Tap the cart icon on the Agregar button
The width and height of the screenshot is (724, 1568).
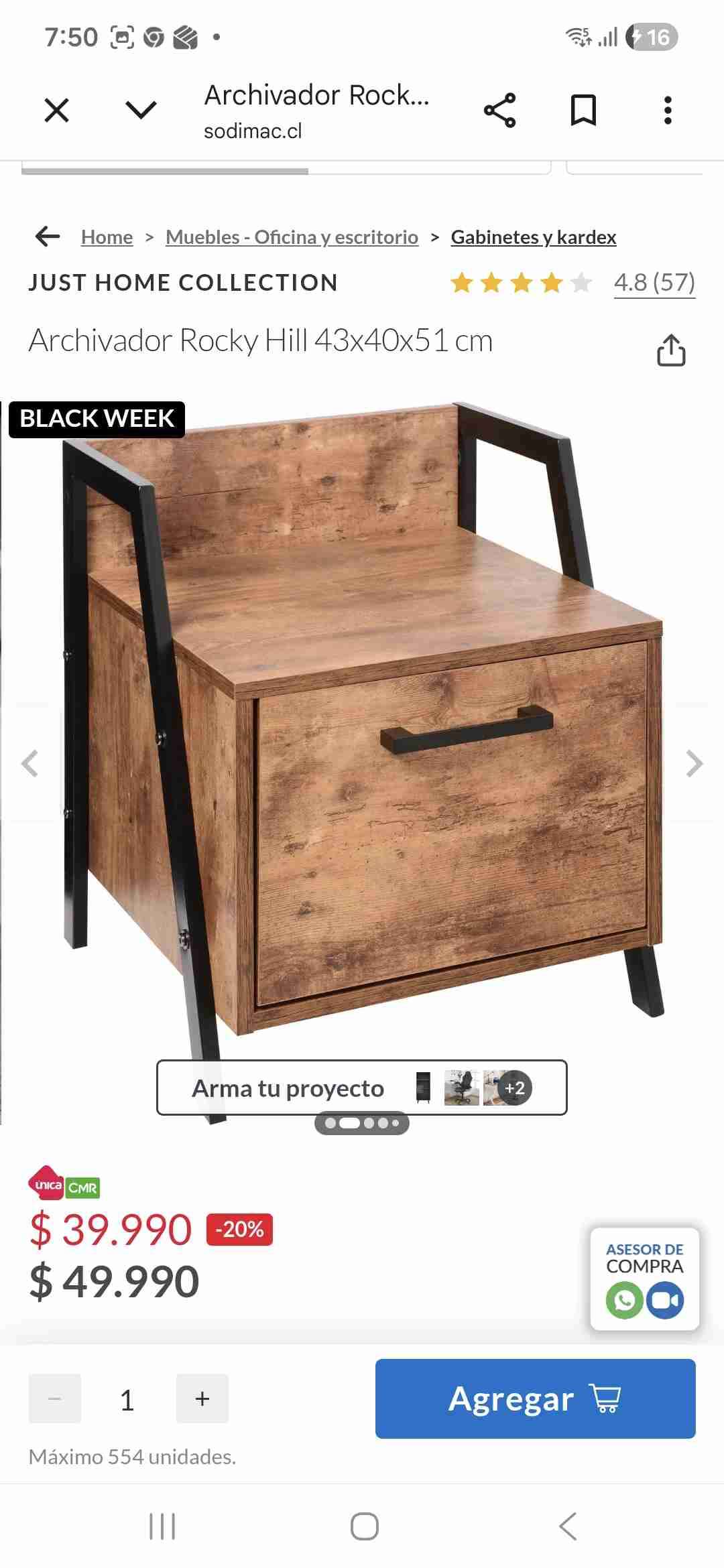tap(605, 1399)
